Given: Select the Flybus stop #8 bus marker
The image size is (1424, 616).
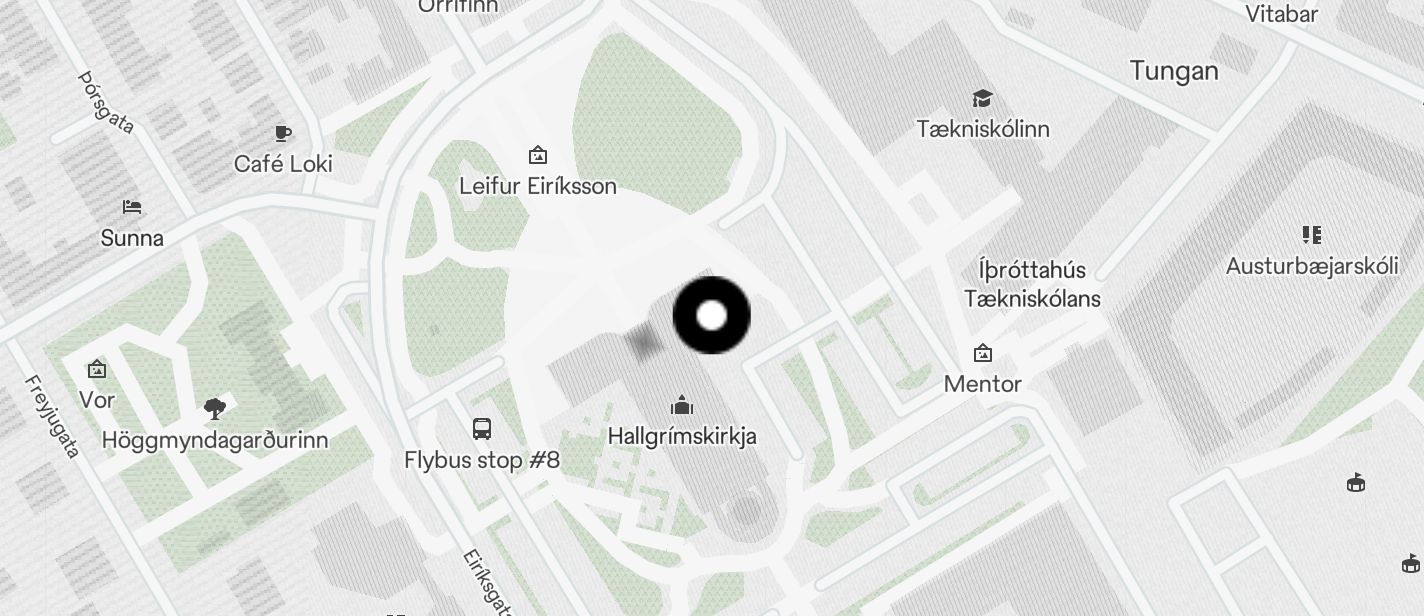Looking at the screenshot, I should coord(482,429).
